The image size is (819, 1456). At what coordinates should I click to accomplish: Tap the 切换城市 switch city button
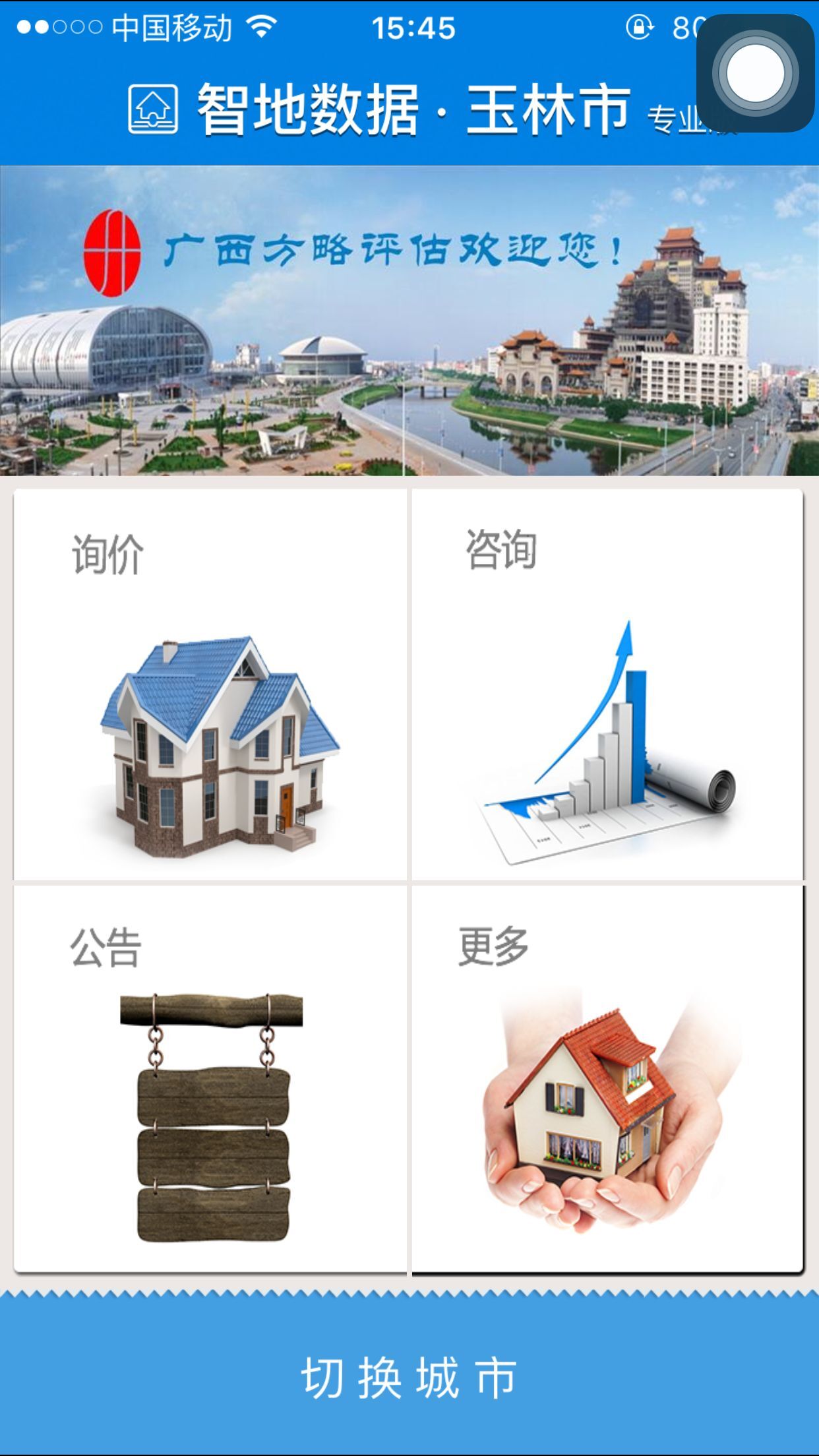[x=409, y=1377]
